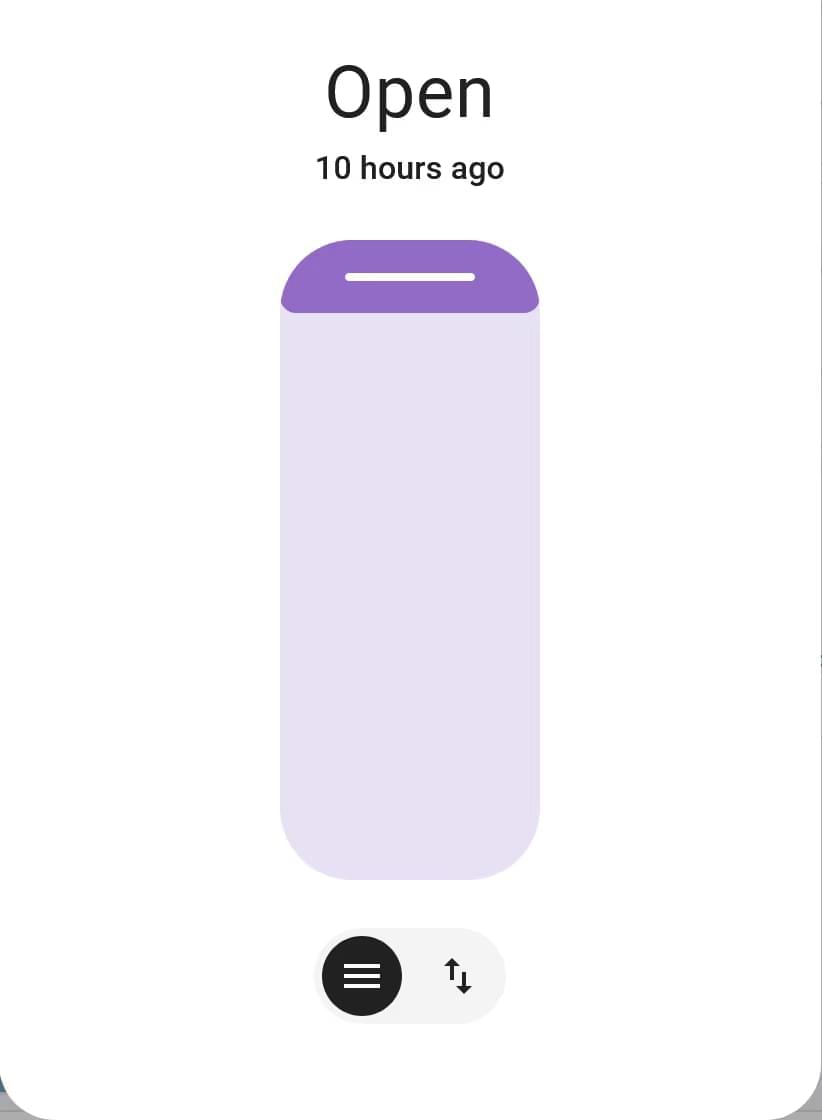Screen dimensions: 822x1120
Task: Toggle the bottom pill control bar
Action: pyautogui.click(x=410, y=976)
